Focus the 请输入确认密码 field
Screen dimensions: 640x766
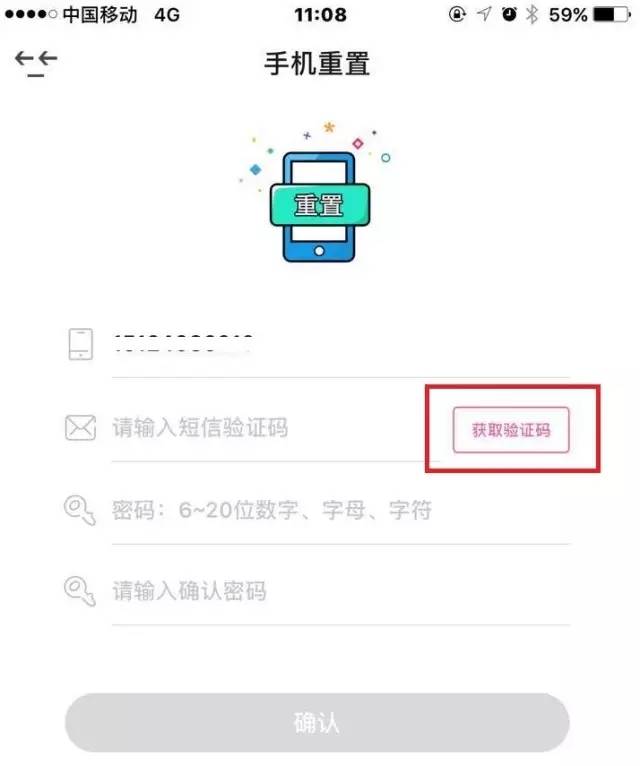click(330, 590)
